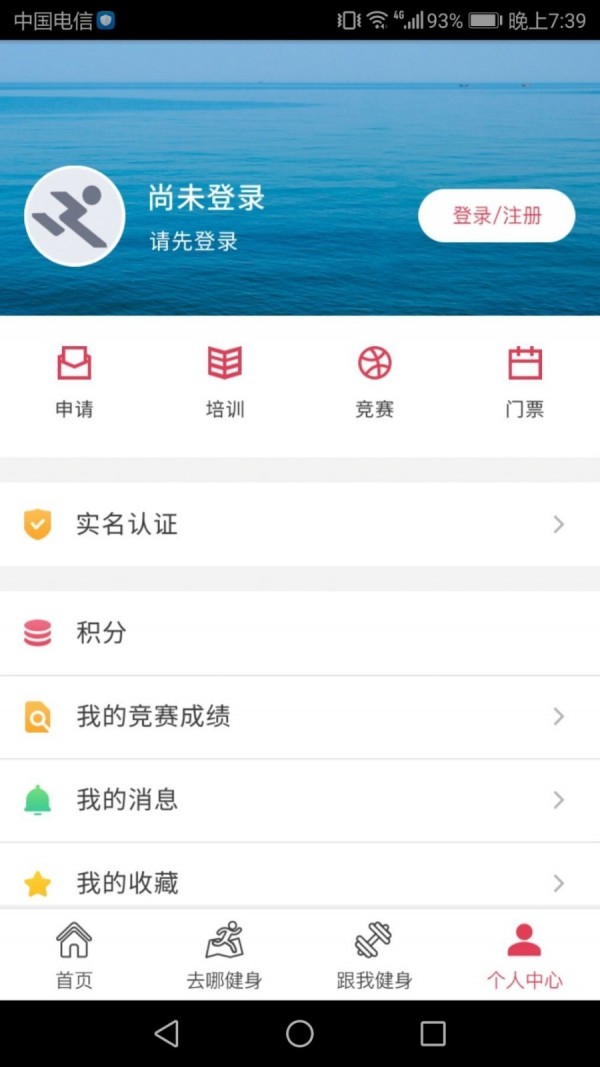This screenshot has width=600, height=1067.
Task: Switch to 去哪健身 tab
Action: pos(224,955)
